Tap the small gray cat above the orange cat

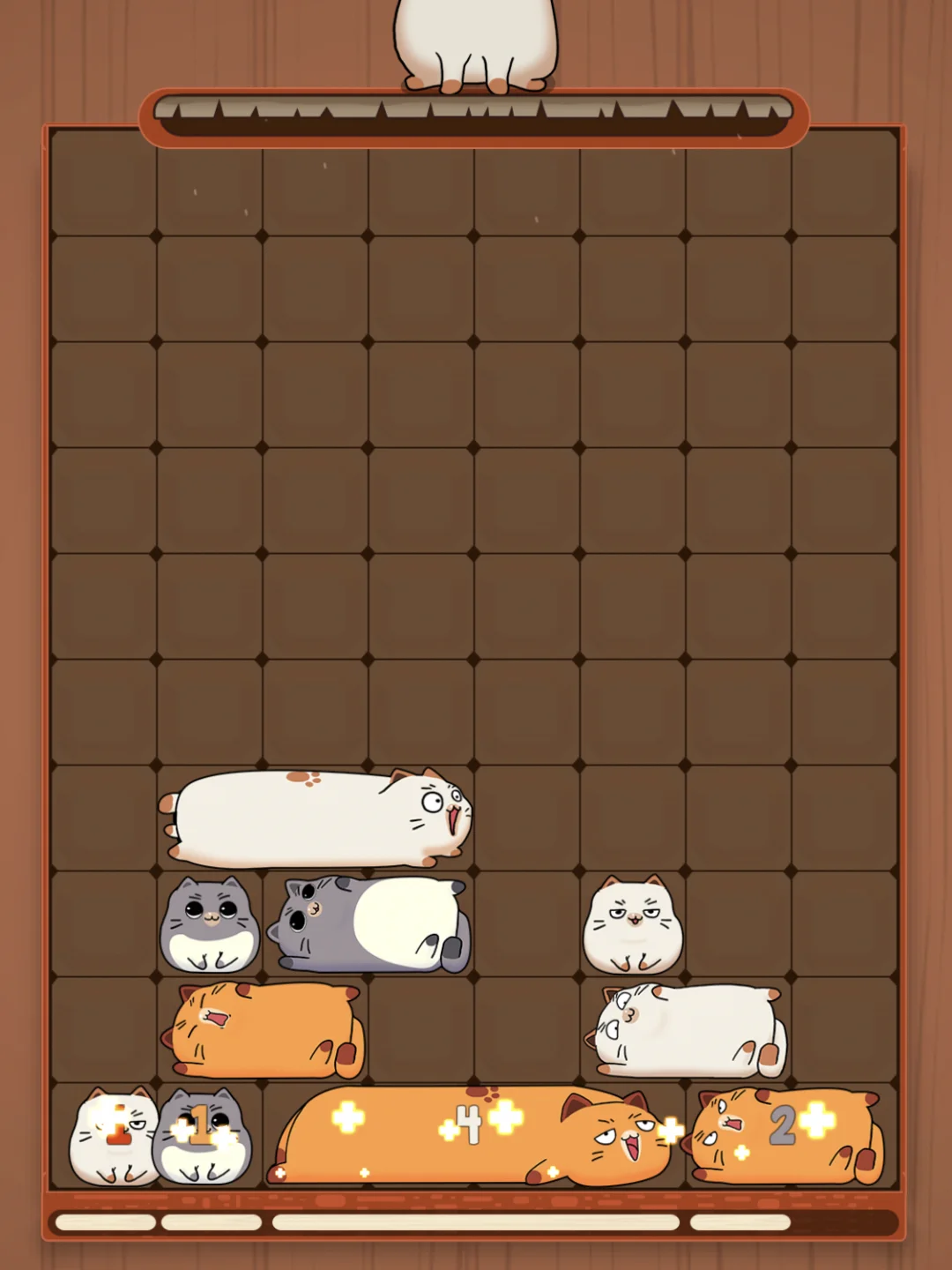coord(210,924)
